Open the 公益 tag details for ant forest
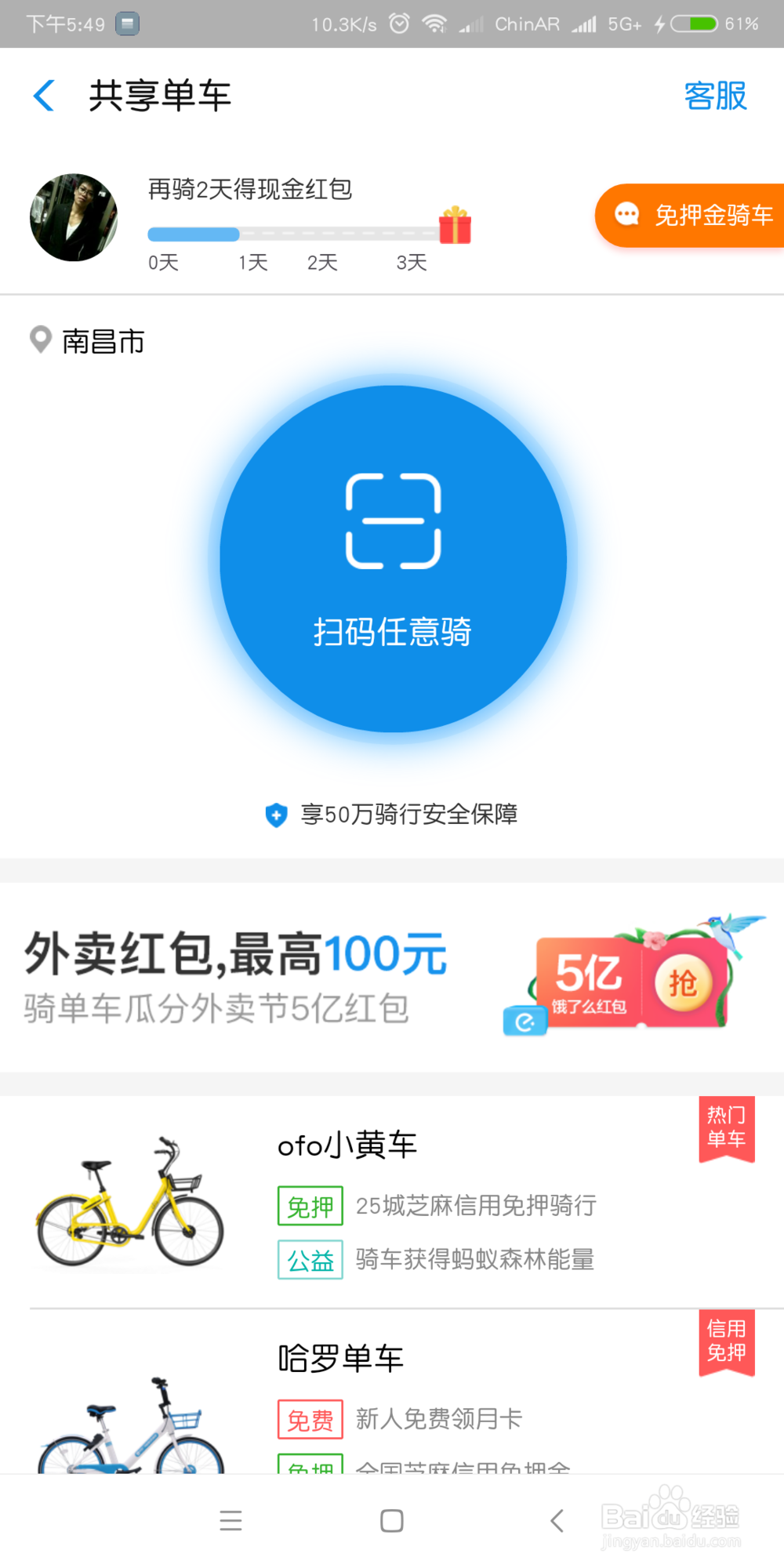Viewport: 784px width, 1568px height. pos(310,1259)
